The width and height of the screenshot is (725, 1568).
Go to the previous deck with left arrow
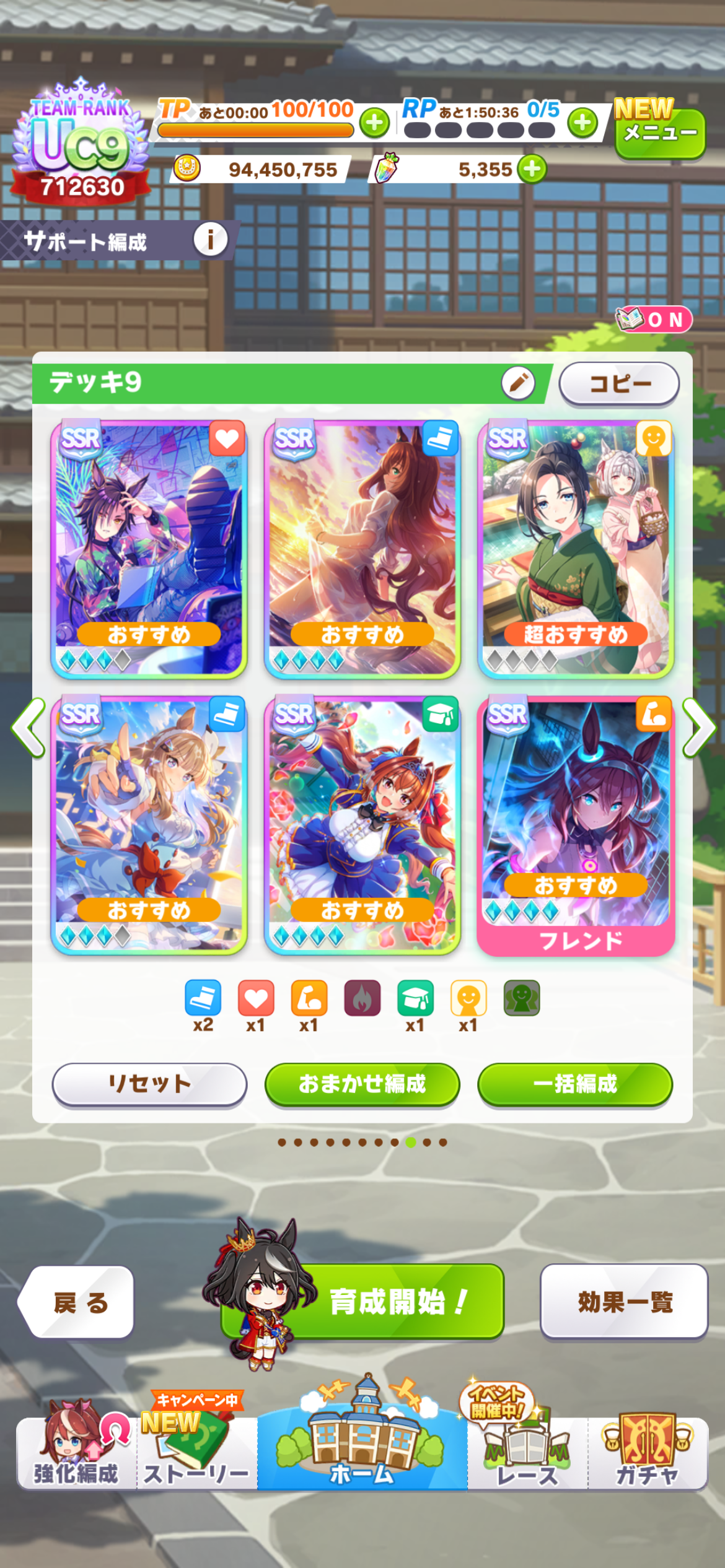click(29, 728)
